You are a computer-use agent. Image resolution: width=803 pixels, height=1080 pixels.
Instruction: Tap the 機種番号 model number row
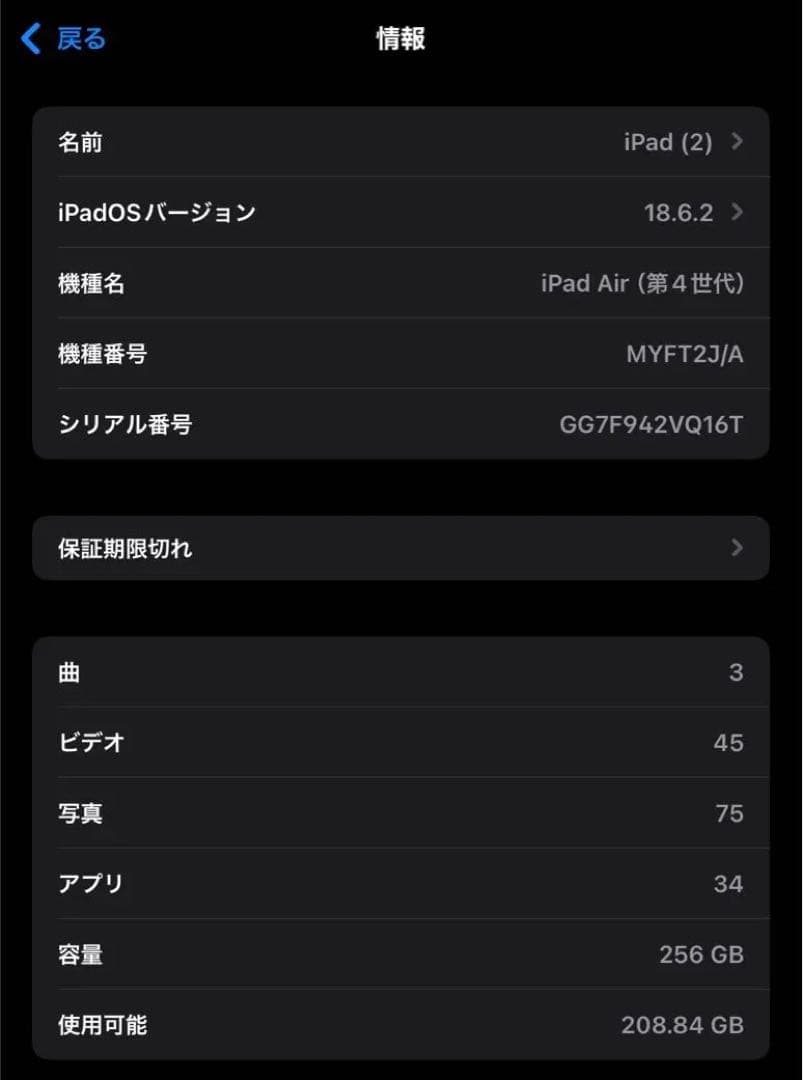400,354
